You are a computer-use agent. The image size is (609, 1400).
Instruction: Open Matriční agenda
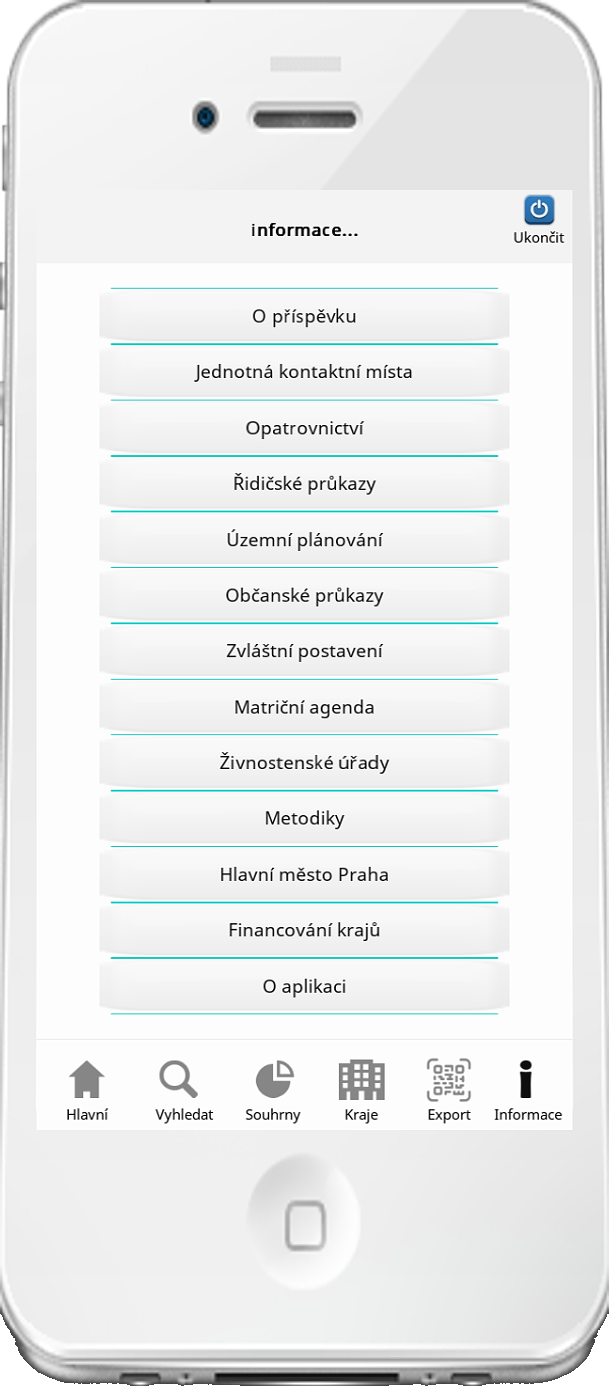304,707
